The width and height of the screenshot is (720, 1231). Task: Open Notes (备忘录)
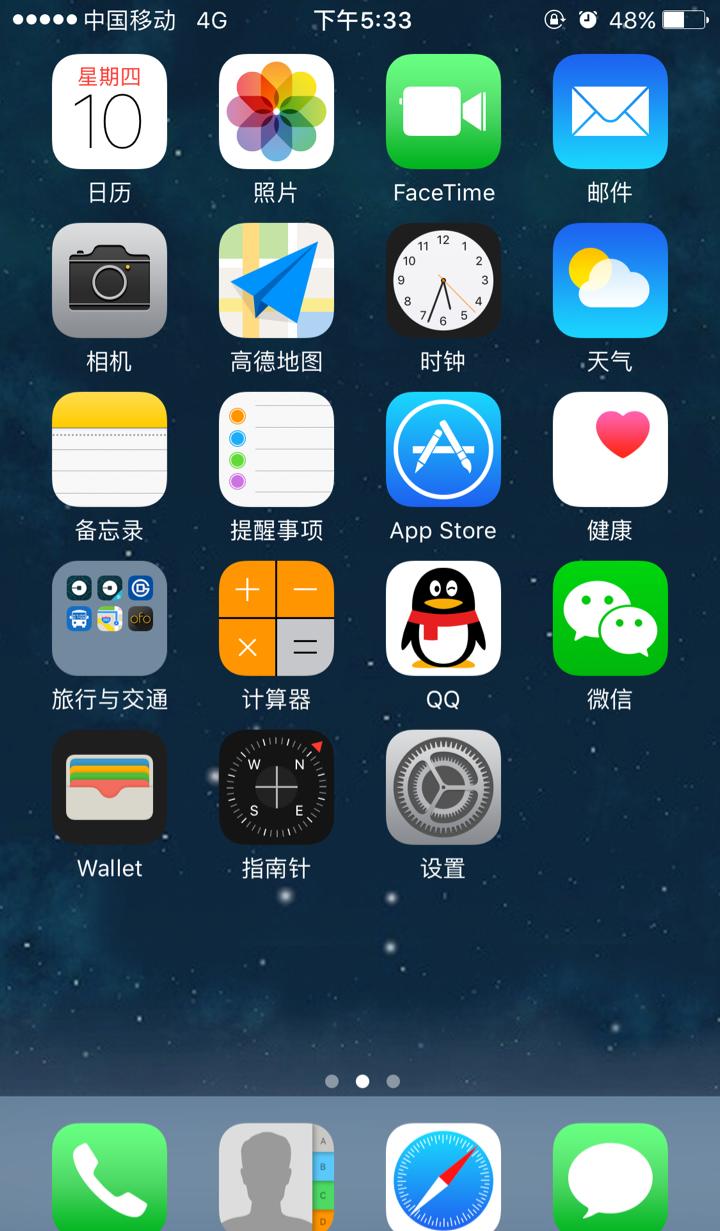109,450
